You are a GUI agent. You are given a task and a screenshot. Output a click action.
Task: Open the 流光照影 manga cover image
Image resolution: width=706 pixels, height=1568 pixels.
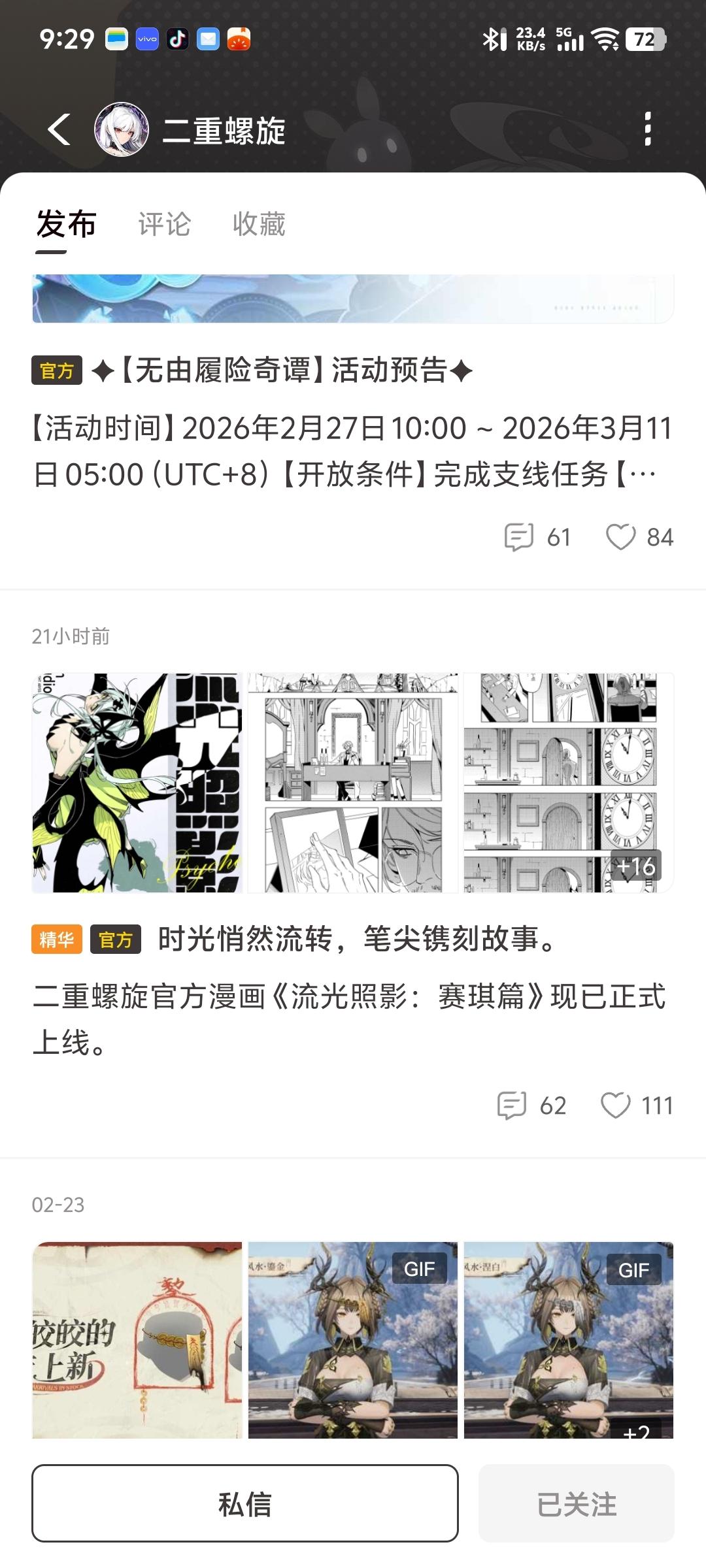point(137,783)
